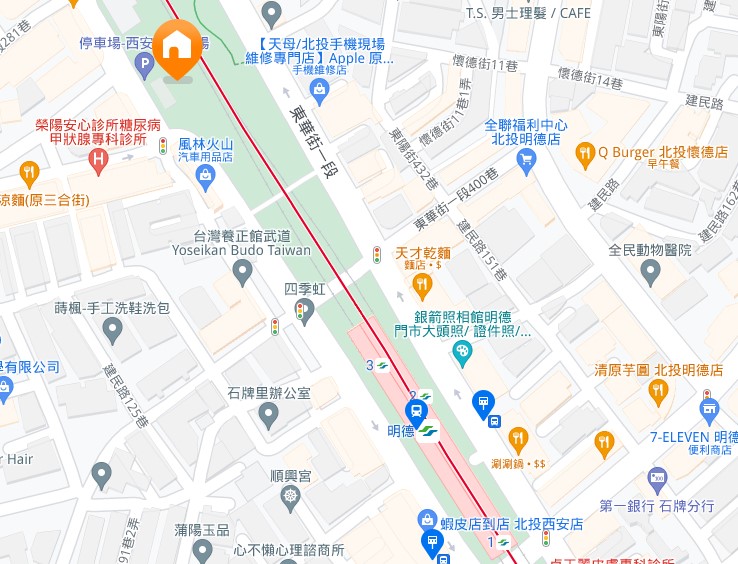Screen dimensions: 738x564
Task: Open the 銀箭照相館明德門市 photo studio pin
Action: [x=461, y=351]
